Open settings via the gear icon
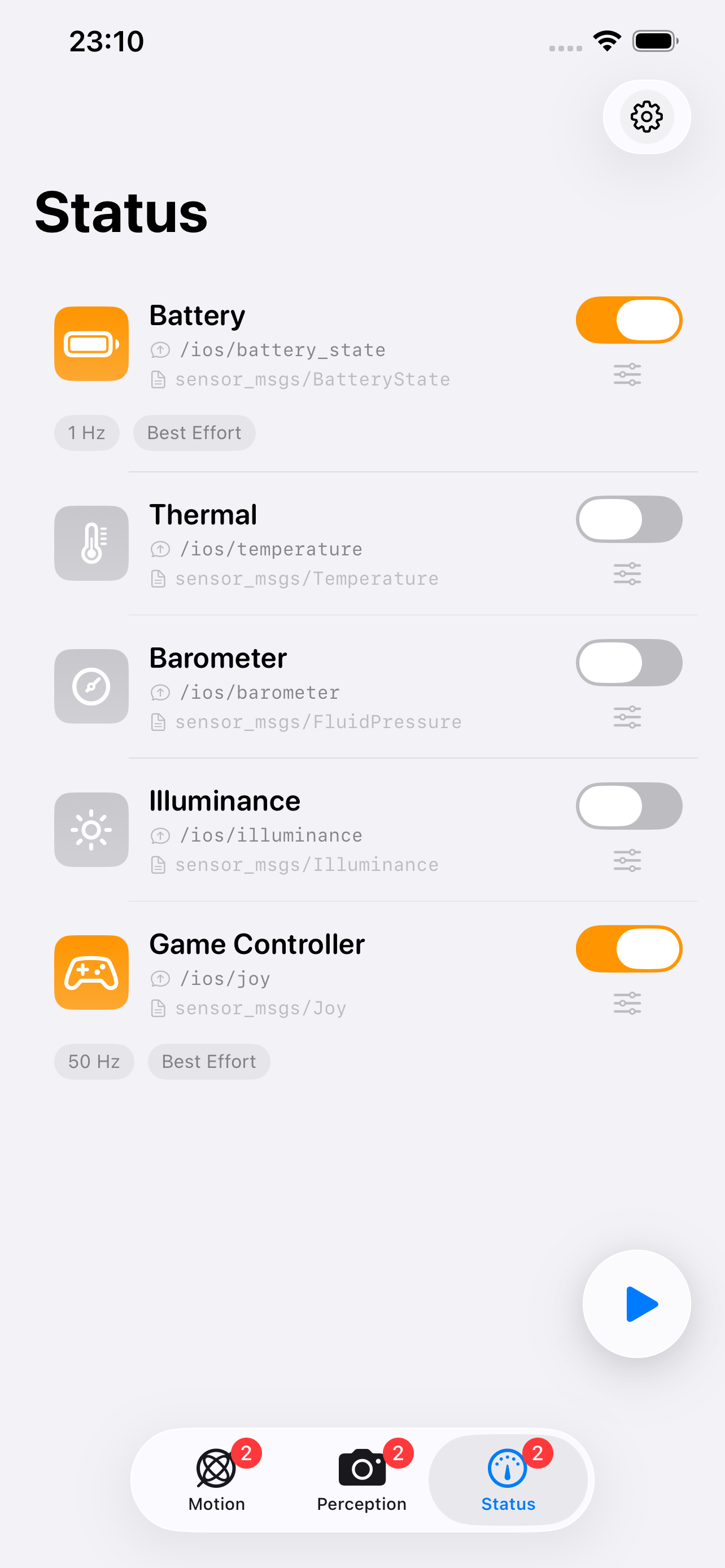Image resolution: width=725 pixels, height=1568 pixels. 646,116
